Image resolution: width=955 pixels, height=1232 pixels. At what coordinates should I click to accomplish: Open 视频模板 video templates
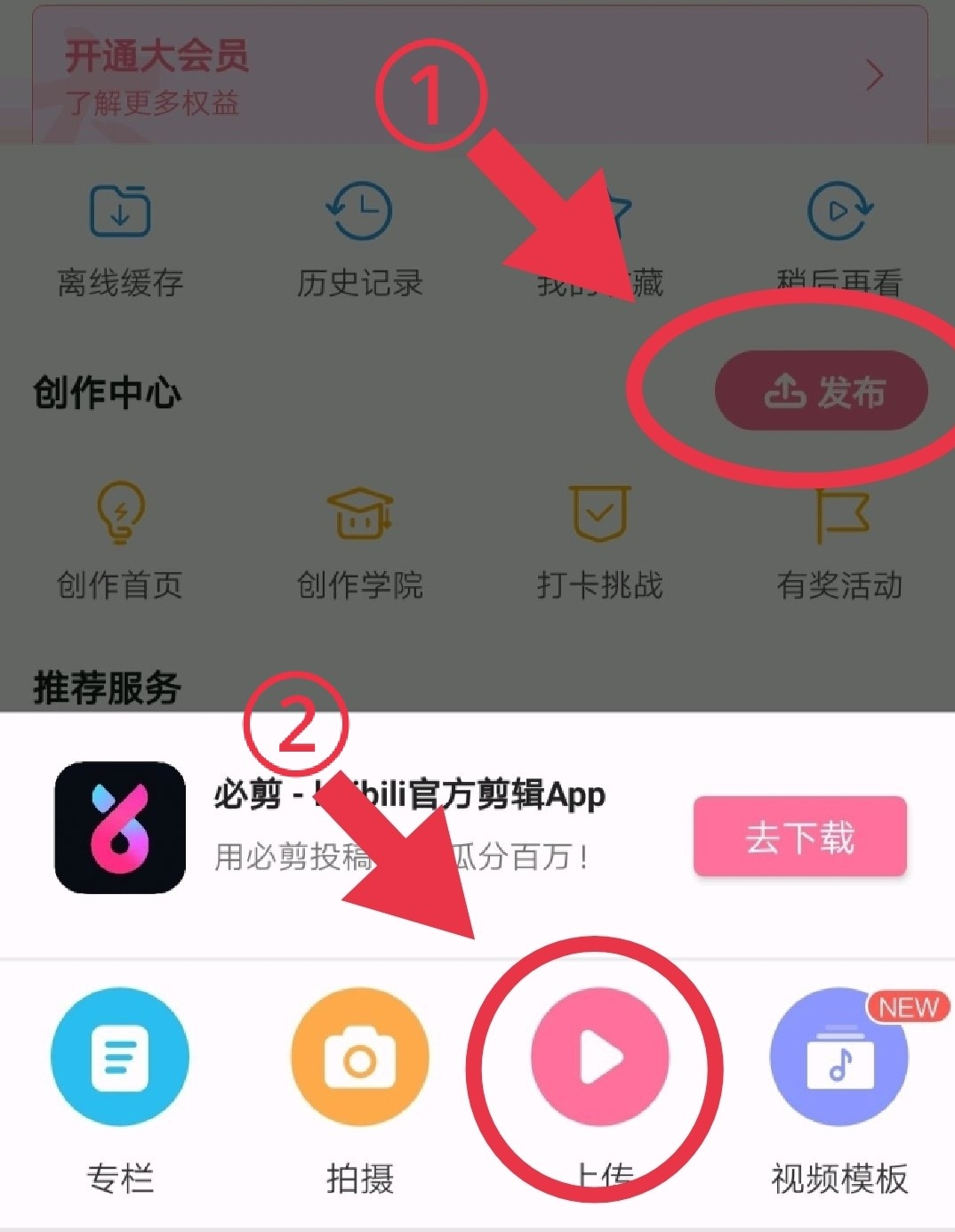click(x=839, y=1058)
